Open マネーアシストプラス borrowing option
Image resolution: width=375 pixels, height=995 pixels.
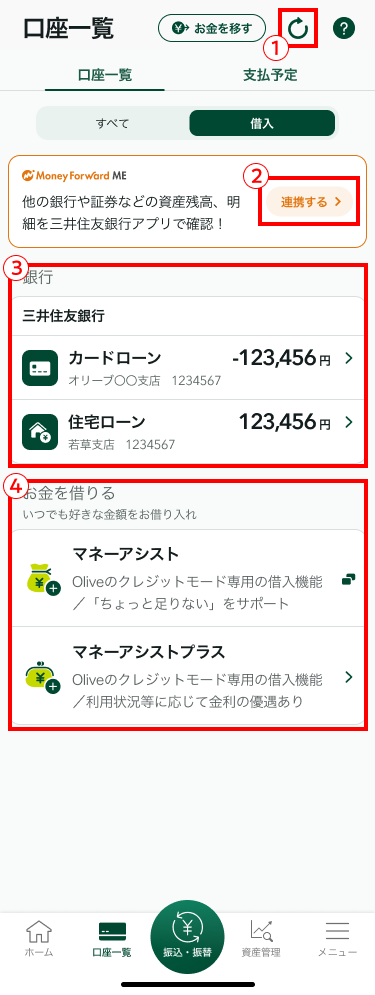(x=187, y=676)
